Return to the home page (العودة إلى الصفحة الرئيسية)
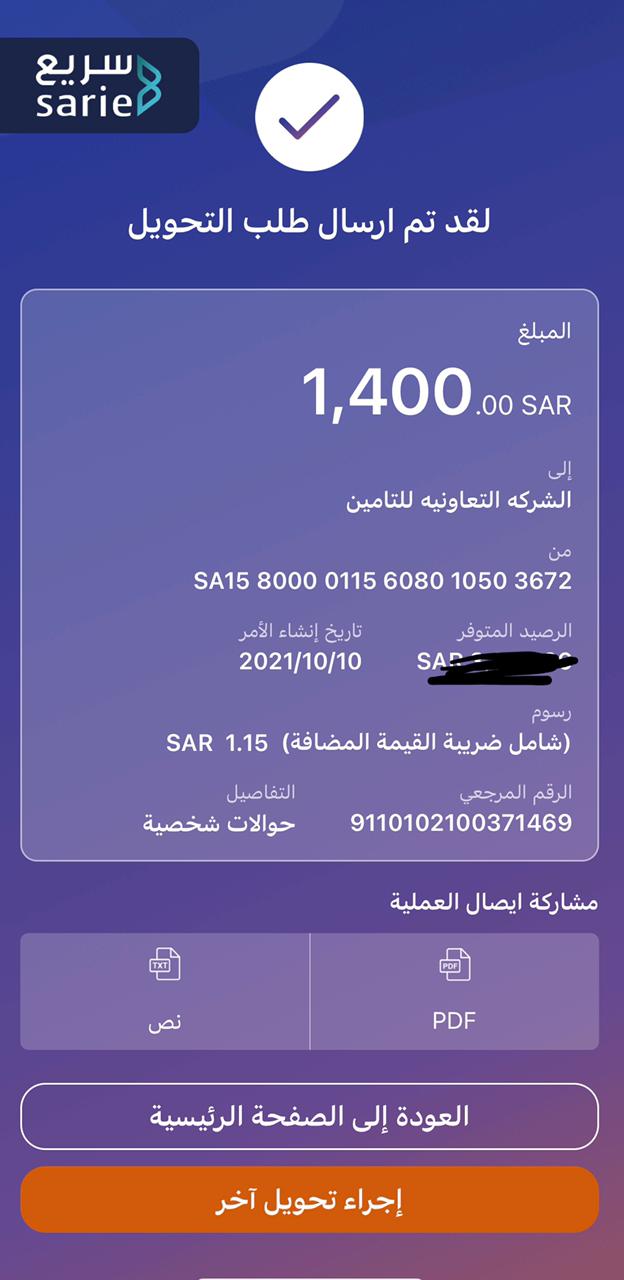 pyautogui.click(x=310, y=1116)
